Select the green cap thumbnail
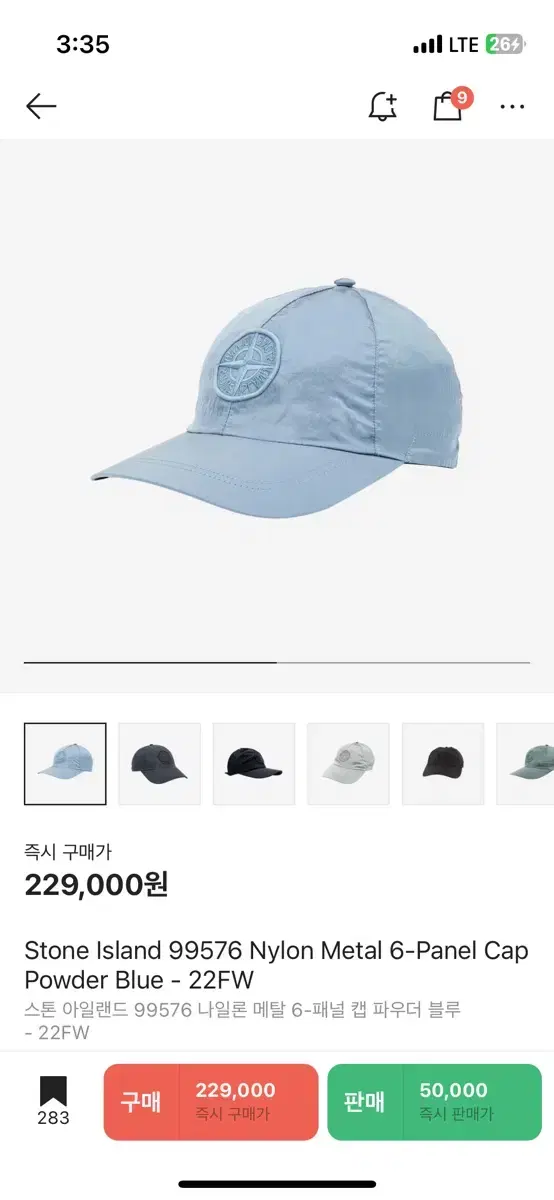 526,764
